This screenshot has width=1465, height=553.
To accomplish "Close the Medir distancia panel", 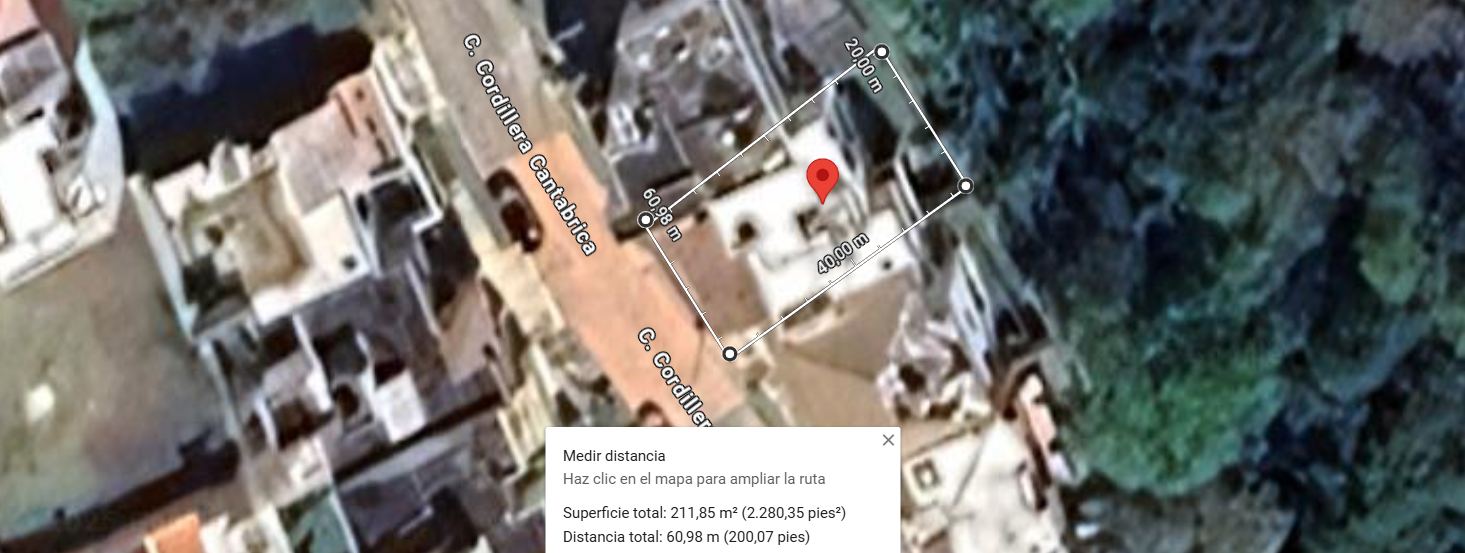I will click(x=887, y=441).
